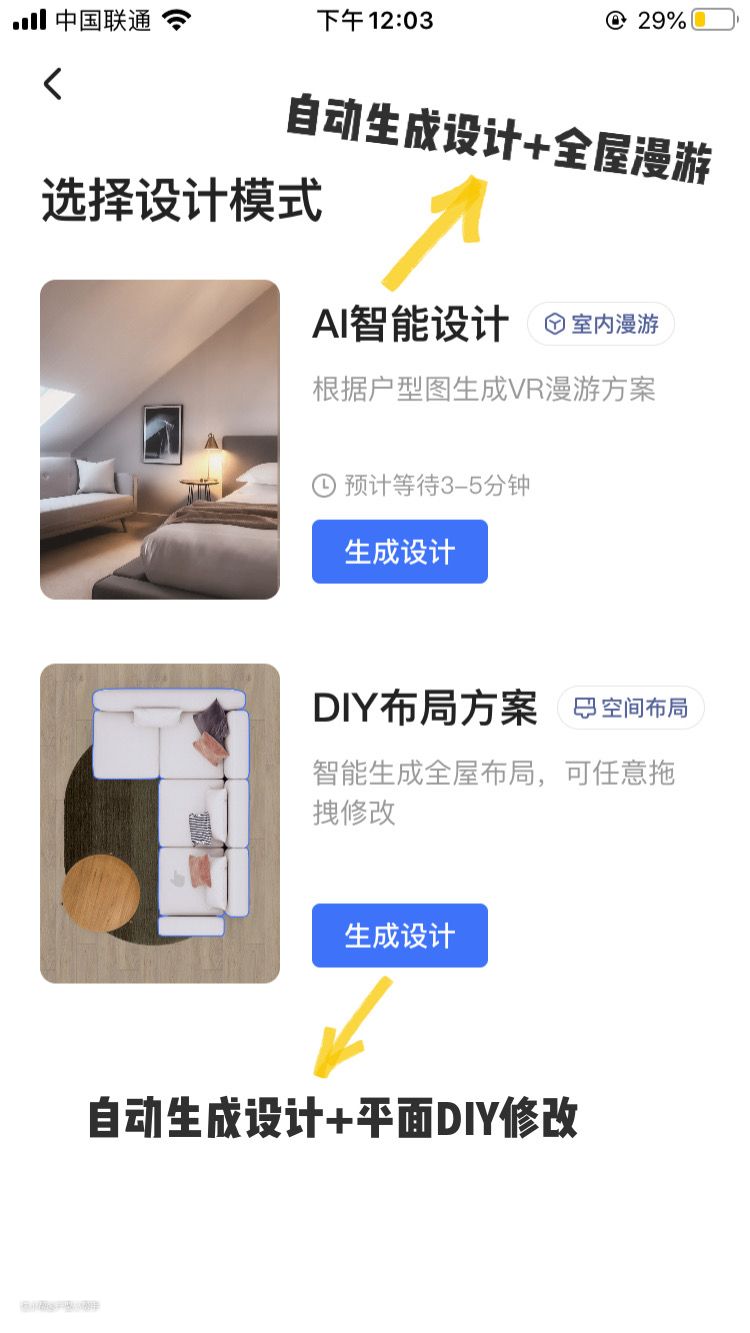Open the AI智能设计 bedroom preview image

click(160, 439)
